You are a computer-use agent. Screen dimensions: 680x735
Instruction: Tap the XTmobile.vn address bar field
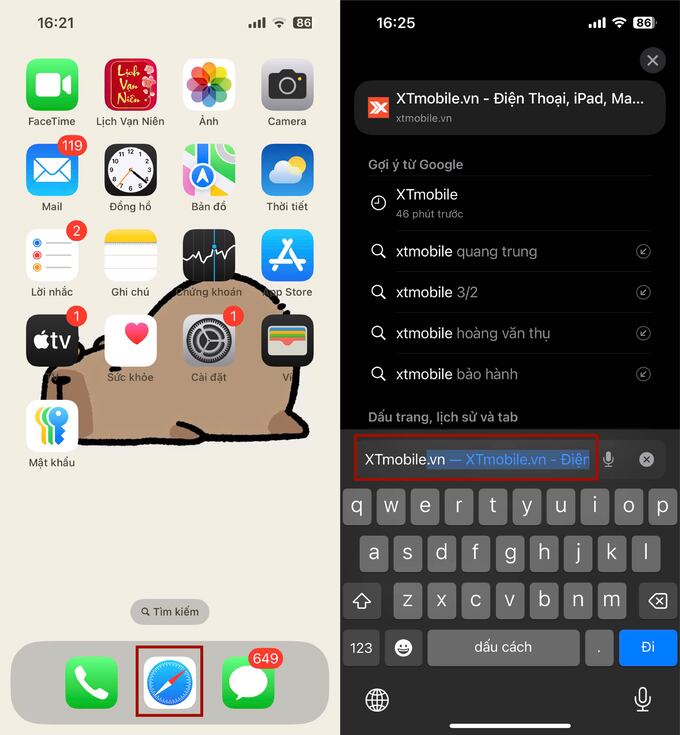click(476, 459)
